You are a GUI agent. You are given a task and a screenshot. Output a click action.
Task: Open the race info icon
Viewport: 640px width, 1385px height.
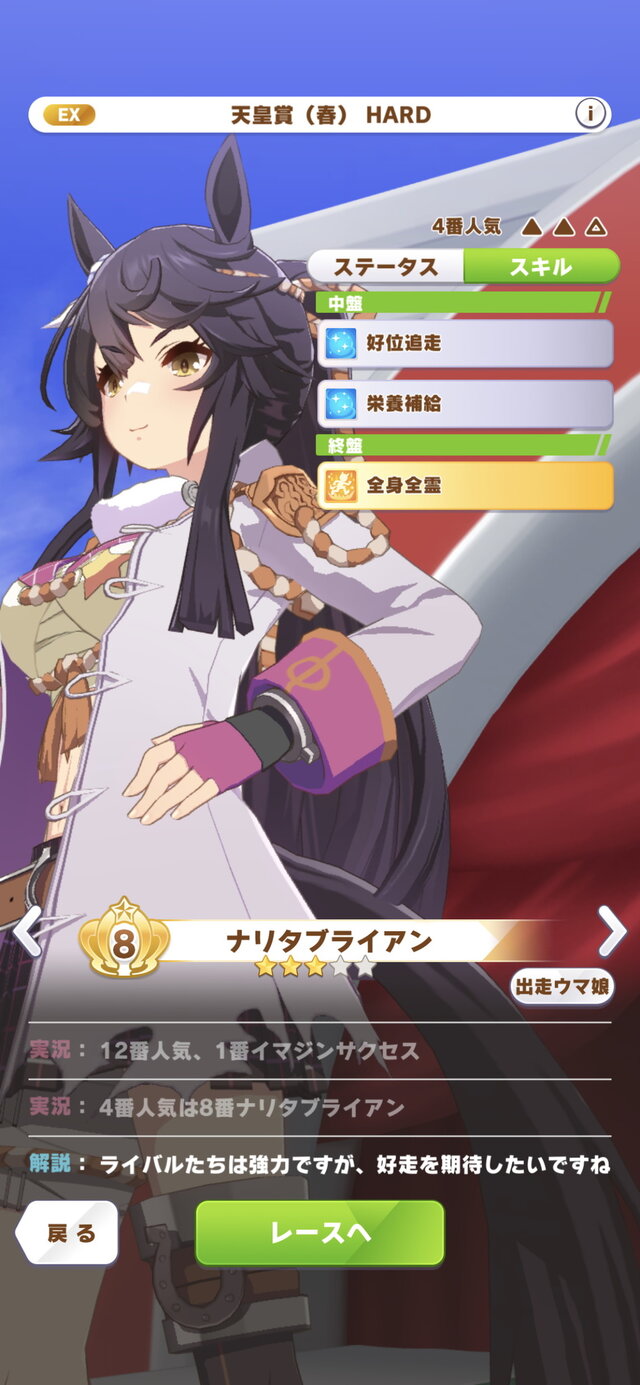(591, 114)
